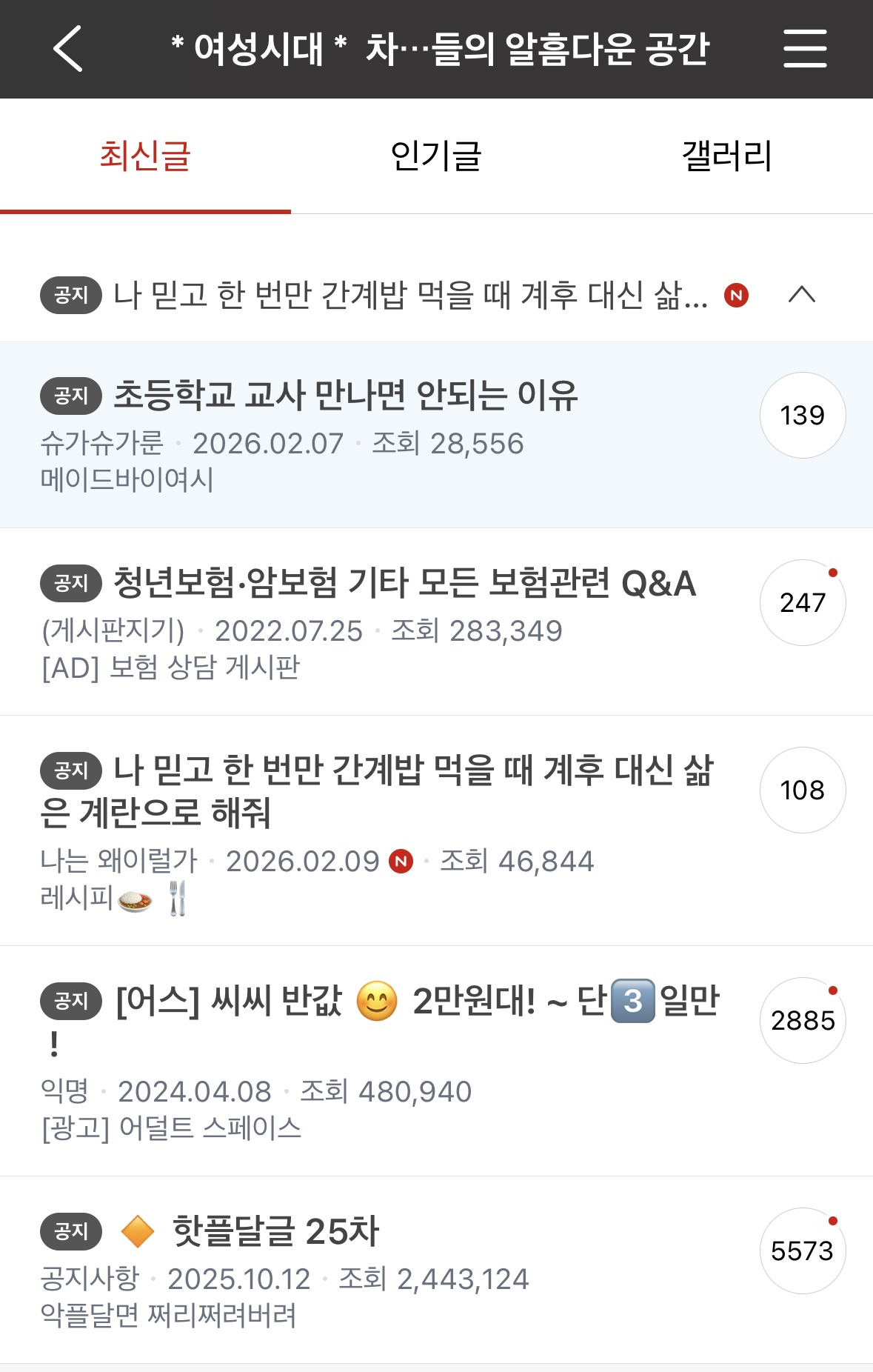View the 139 comments on the 초등학교 교사 post
Screen dimensions: 873x1372
point(803,416)
